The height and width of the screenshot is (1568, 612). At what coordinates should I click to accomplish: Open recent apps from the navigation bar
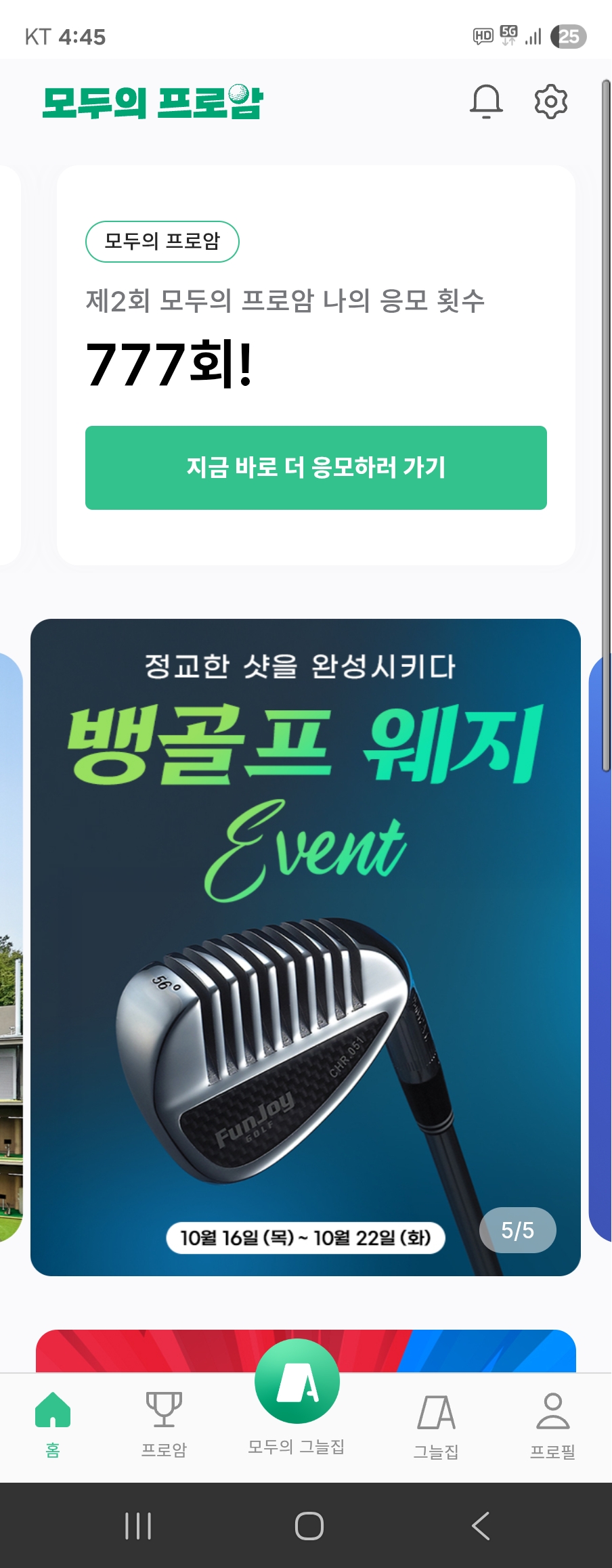(x=138, y=1525)
